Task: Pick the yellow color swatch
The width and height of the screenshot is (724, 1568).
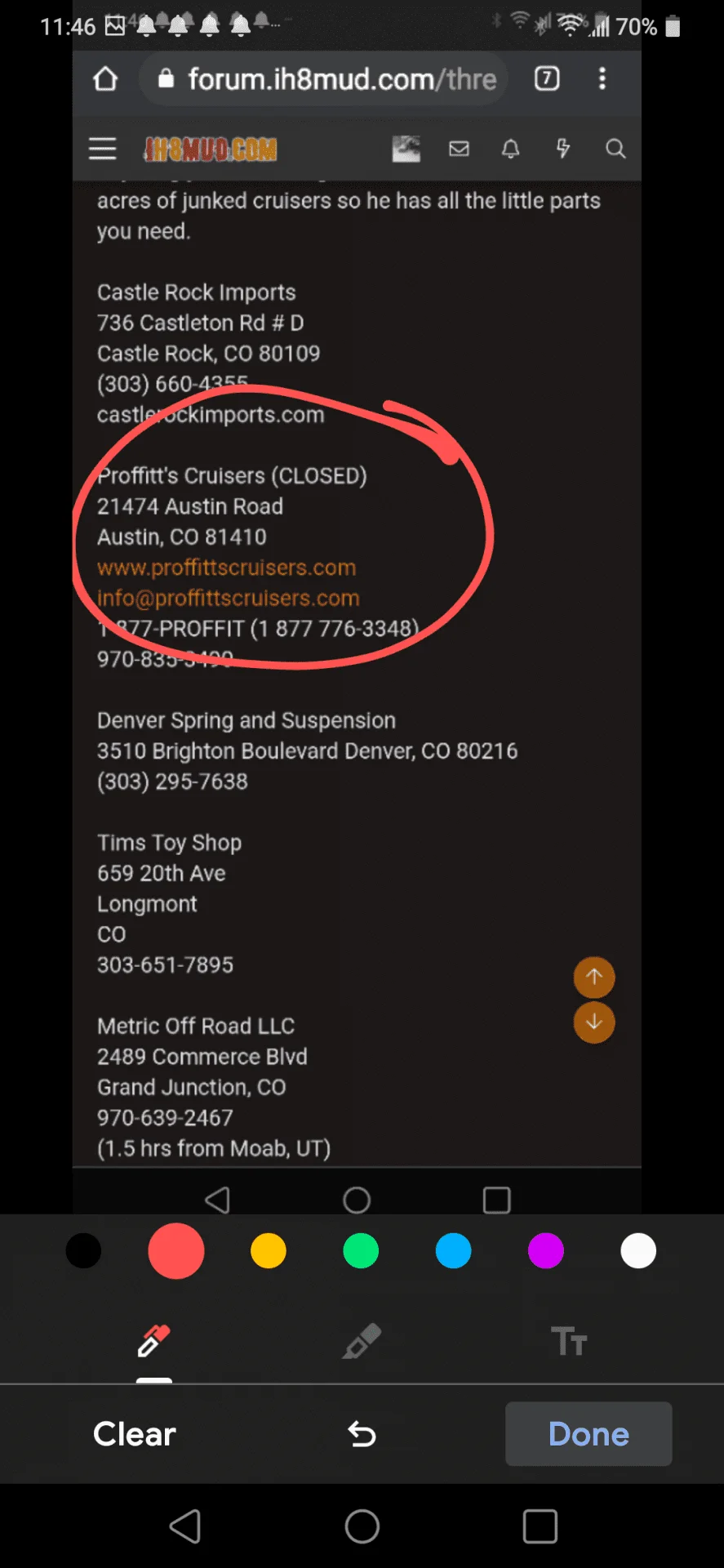Action: tap(269, 1251)
